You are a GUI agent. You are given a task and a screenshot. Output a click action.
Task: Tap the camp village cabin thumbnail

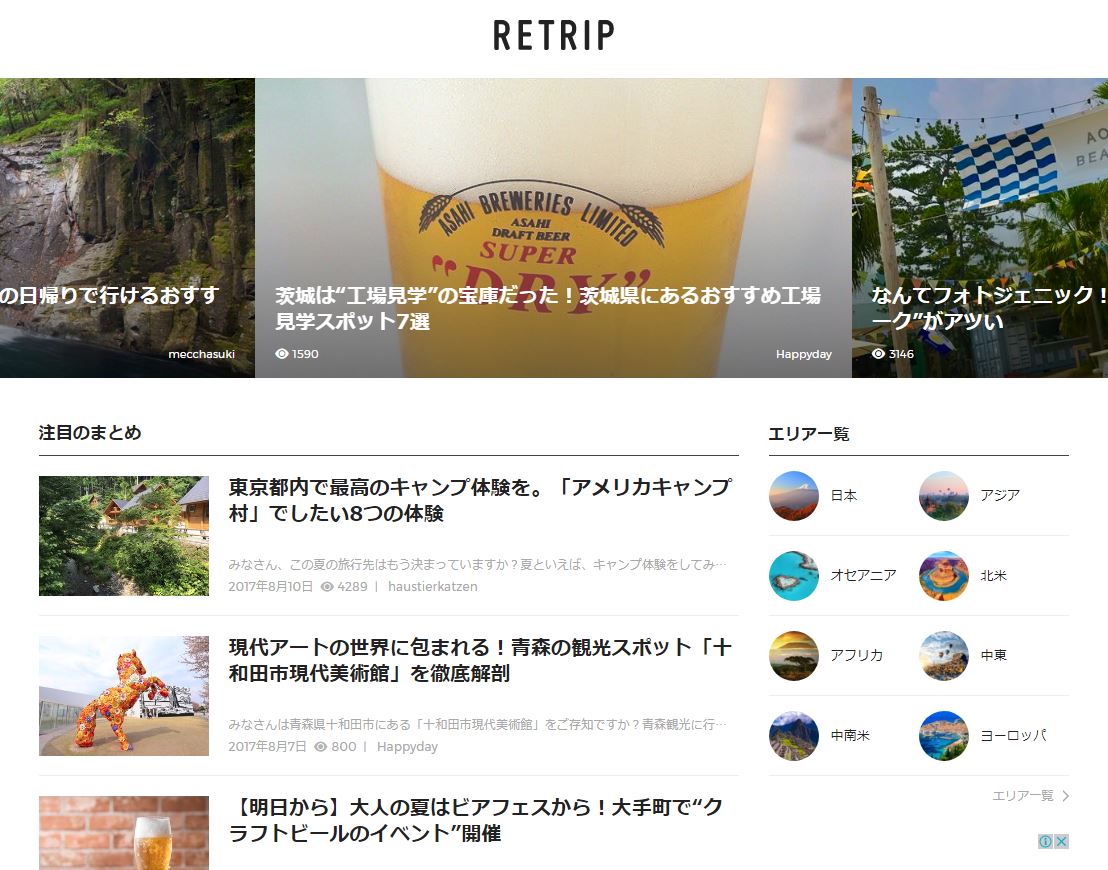coord(124,535)
